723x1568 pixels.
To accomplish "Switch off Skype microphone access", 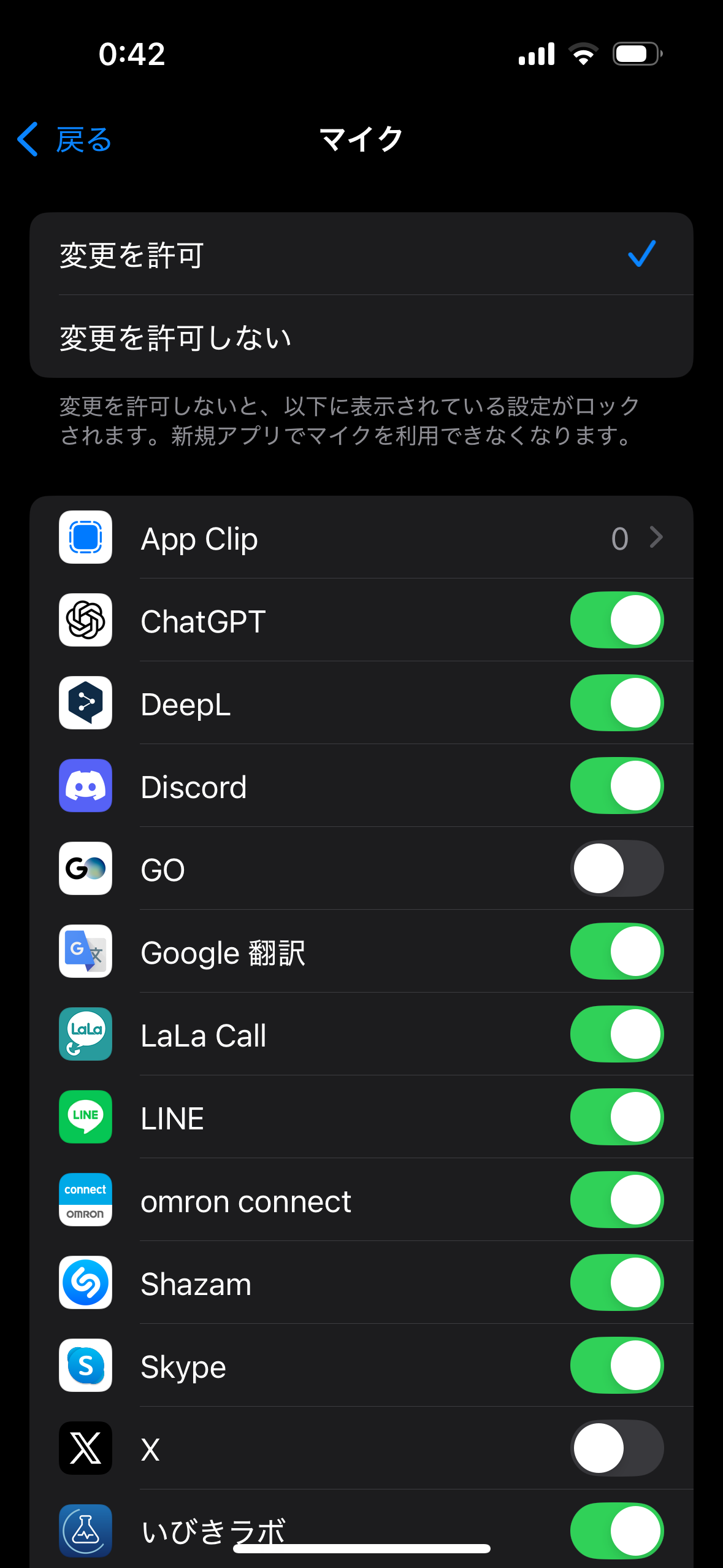I will 616,1366.
